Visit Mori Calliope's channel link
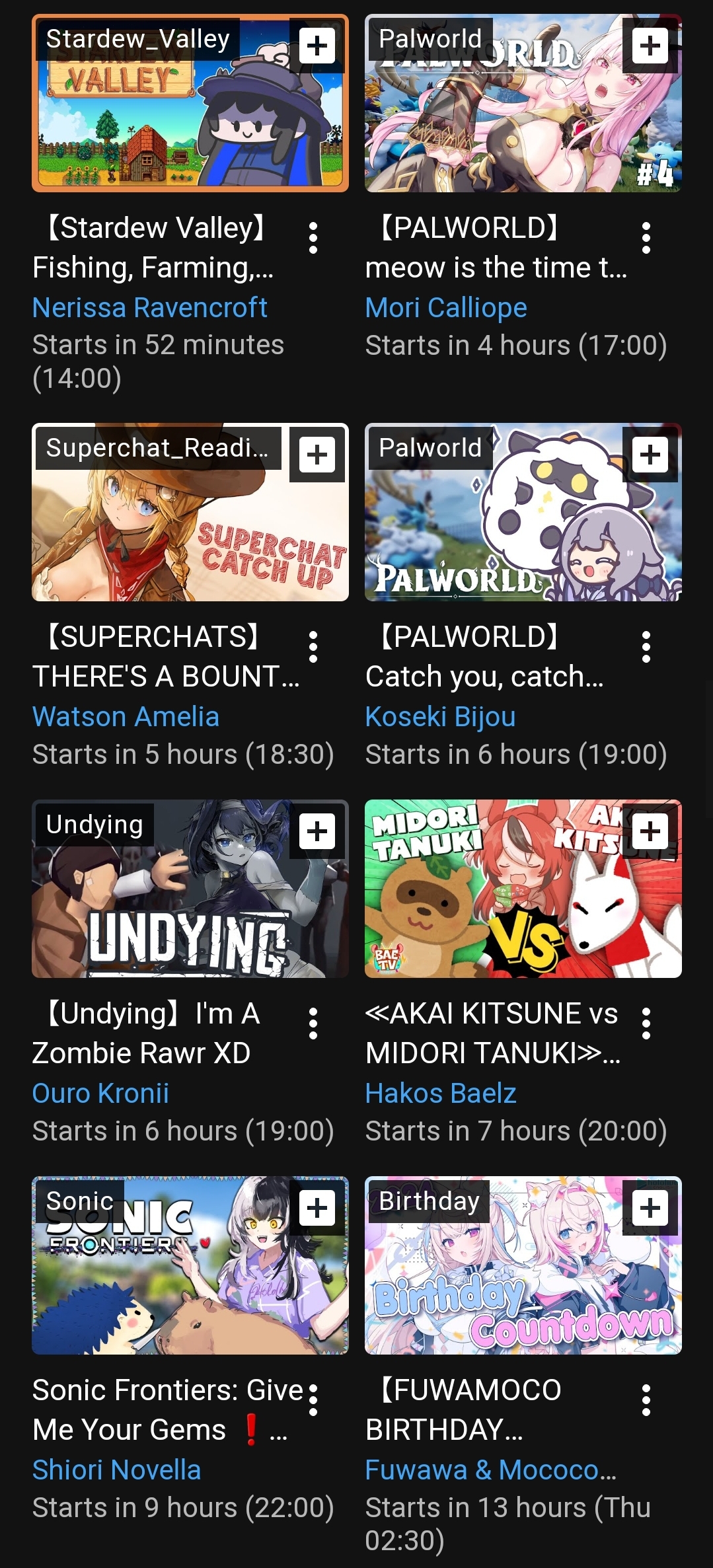Viewport: 713px width, 1568px height. coord(446,308)
